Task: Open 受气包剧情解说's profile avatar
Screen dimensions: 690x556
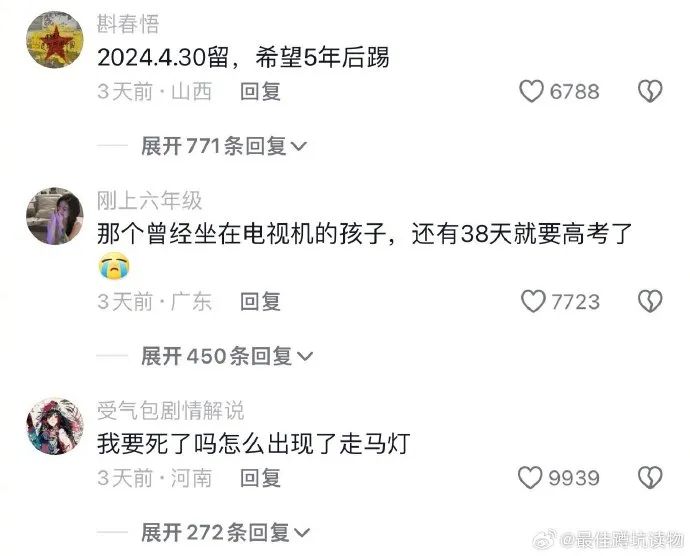Action: click(54, 424)
